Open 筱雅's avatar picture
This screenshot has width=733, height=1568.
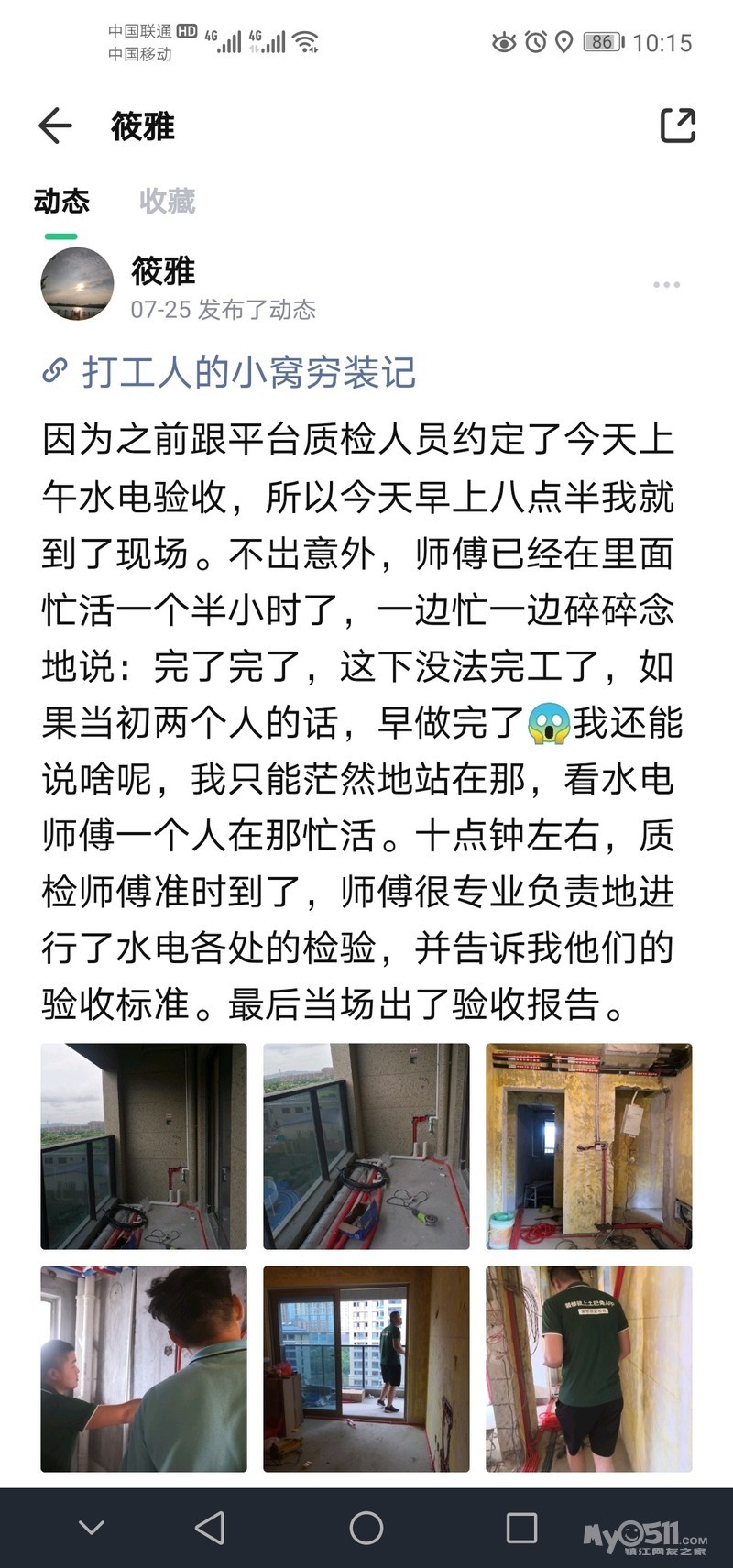(78, 284)
